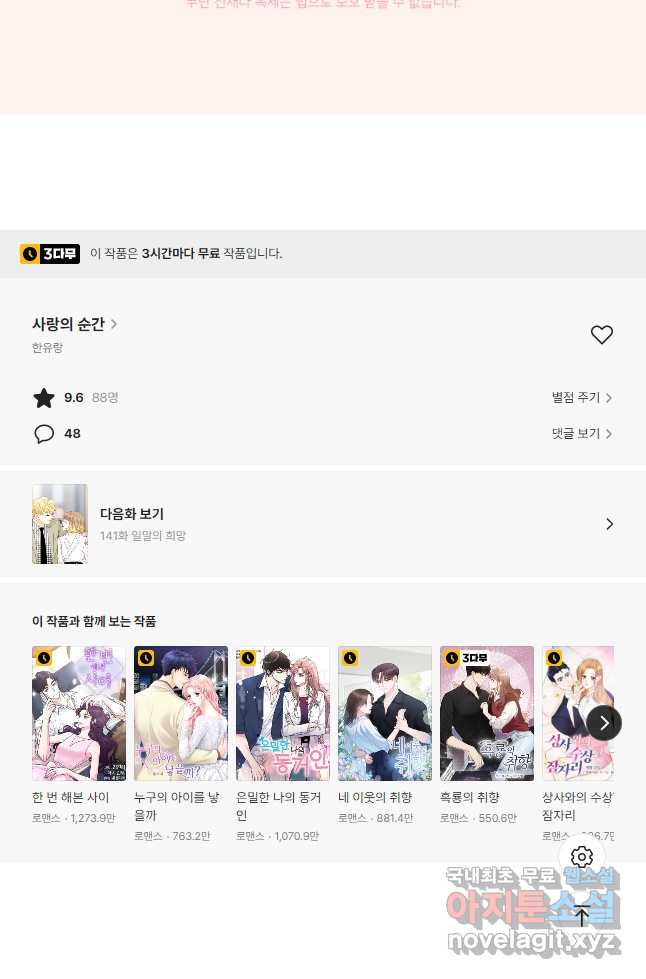Open 별점 주기 to rate

click(x=581, y=398)
